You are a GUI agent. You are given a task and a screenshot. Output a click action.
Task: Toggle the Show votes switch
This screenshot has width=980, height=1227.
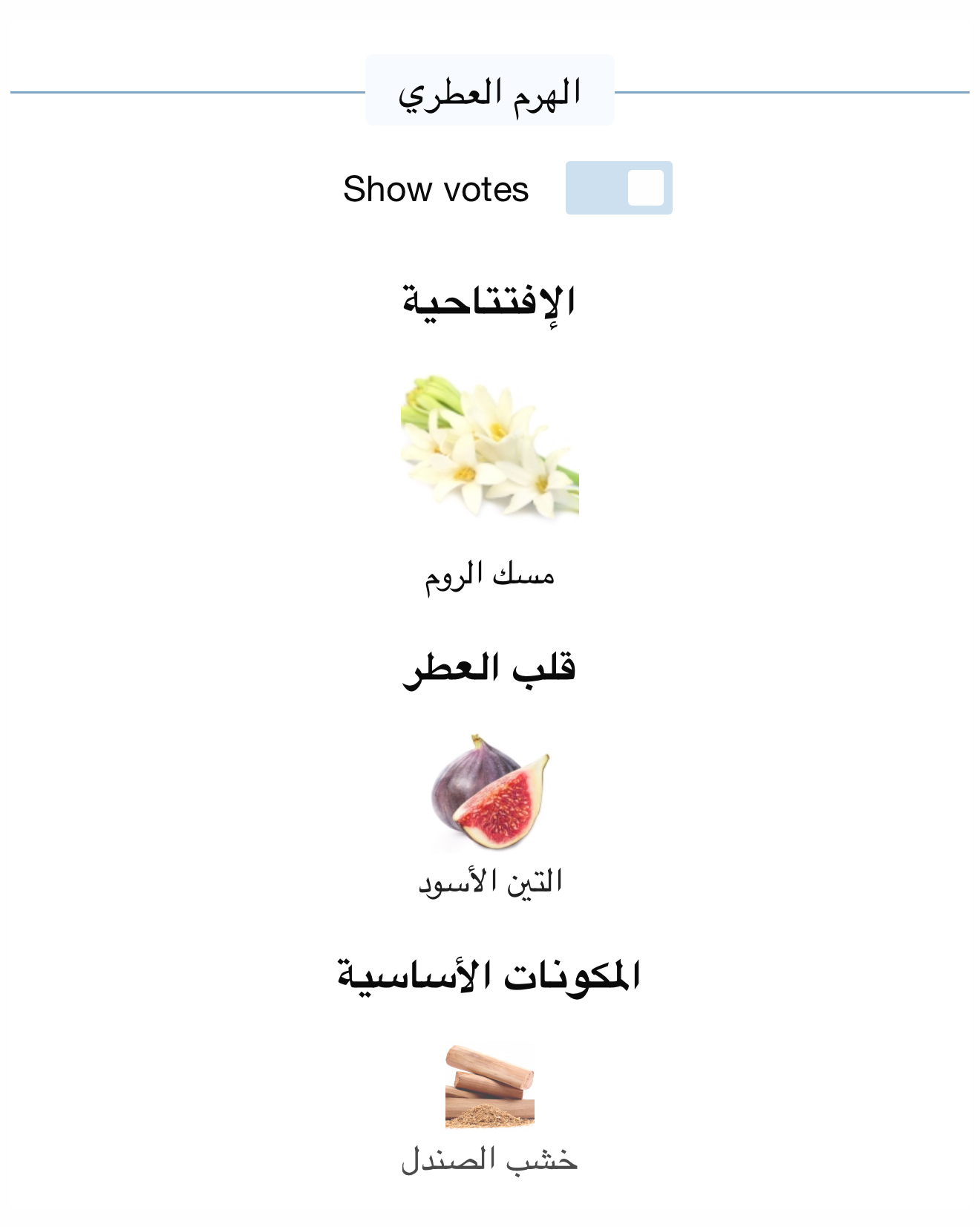pyautogui.click(x=618, y=188)
